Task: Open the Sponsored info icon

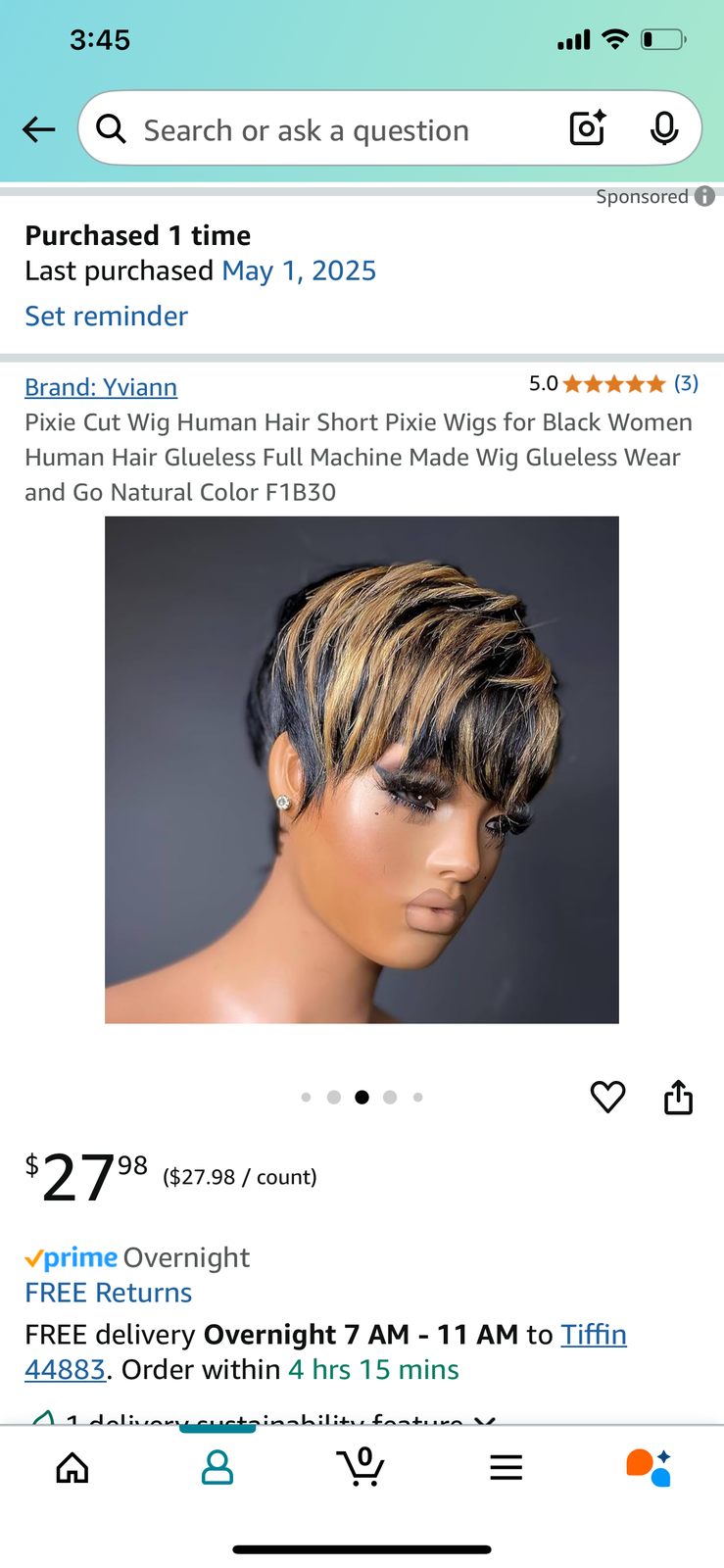Action: click(x=704, y=196)
